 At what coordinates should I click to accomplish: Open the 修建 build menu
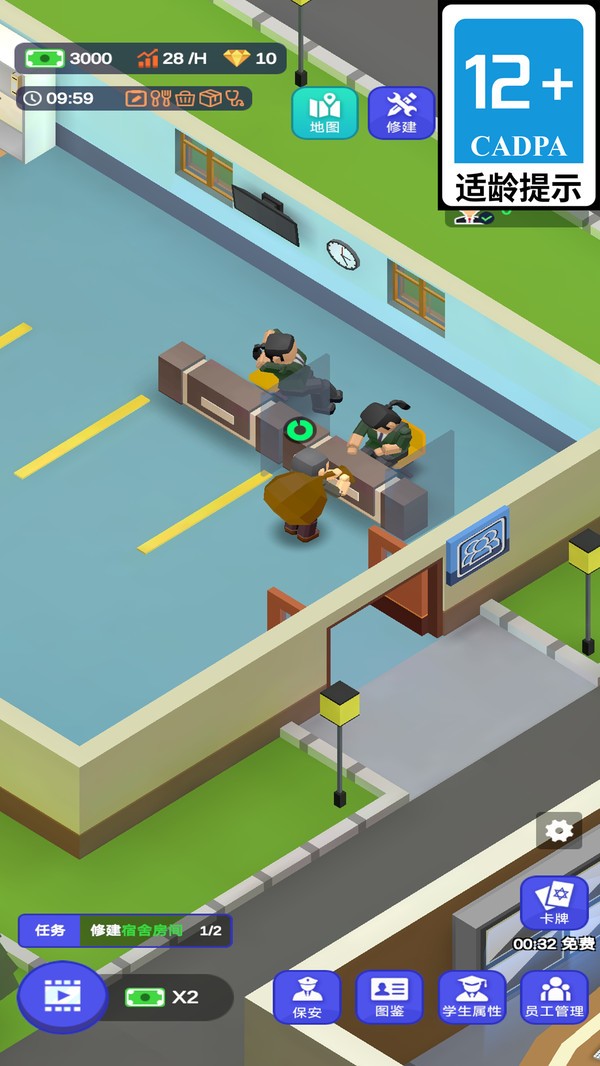point(401,112)
